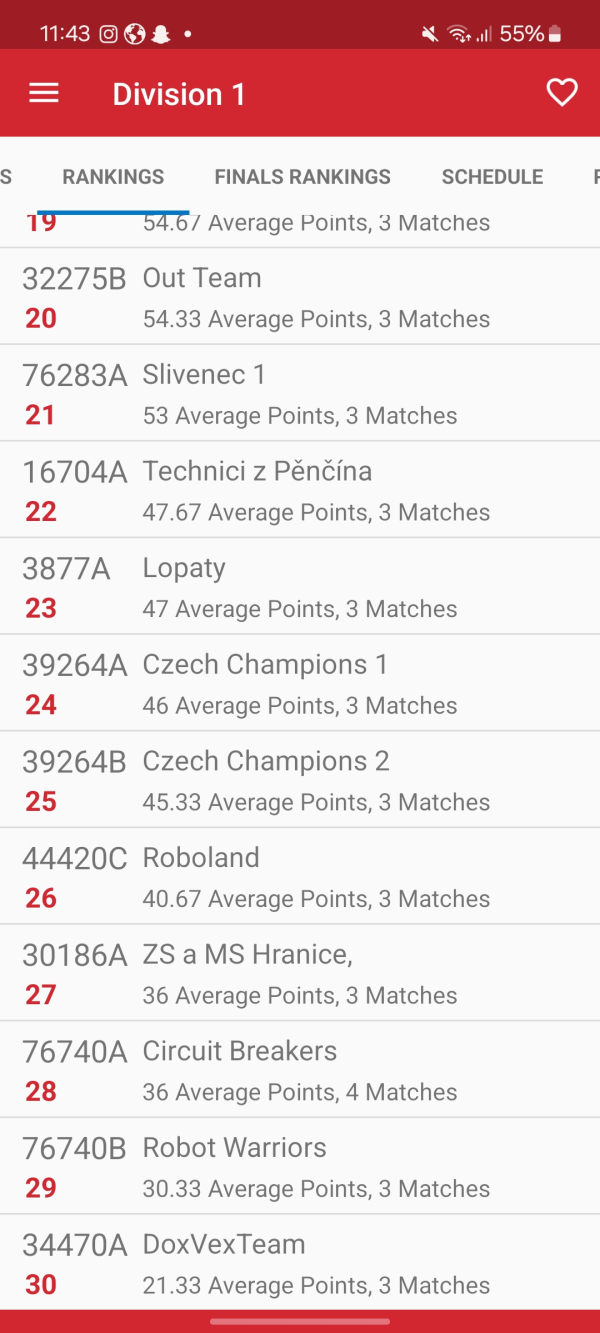600x1333 pixels.
Task: Open Czech Champions 2 team
Action: 300,780
